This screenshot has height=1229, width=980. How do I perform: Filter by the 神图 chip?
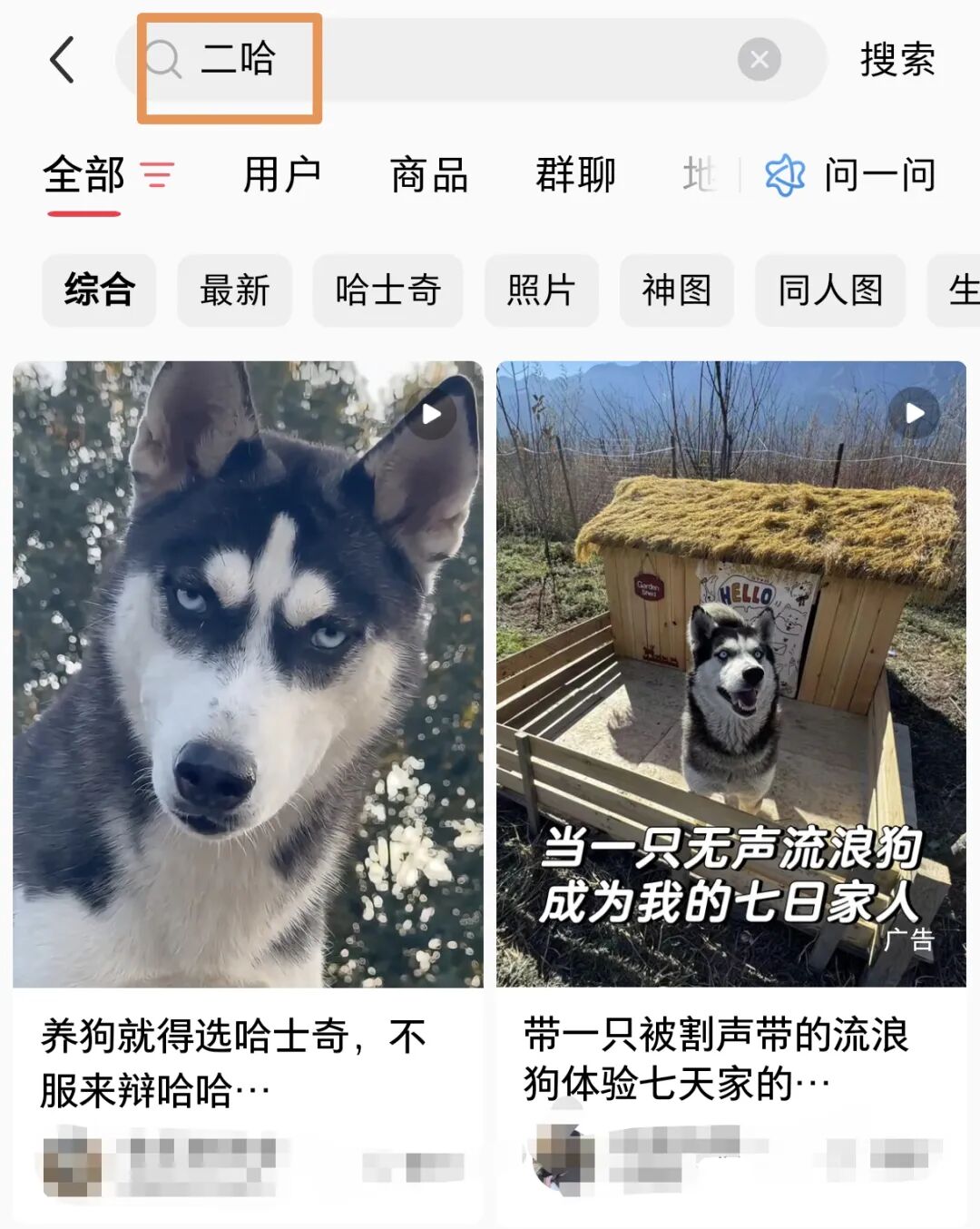tap(676, 290)
